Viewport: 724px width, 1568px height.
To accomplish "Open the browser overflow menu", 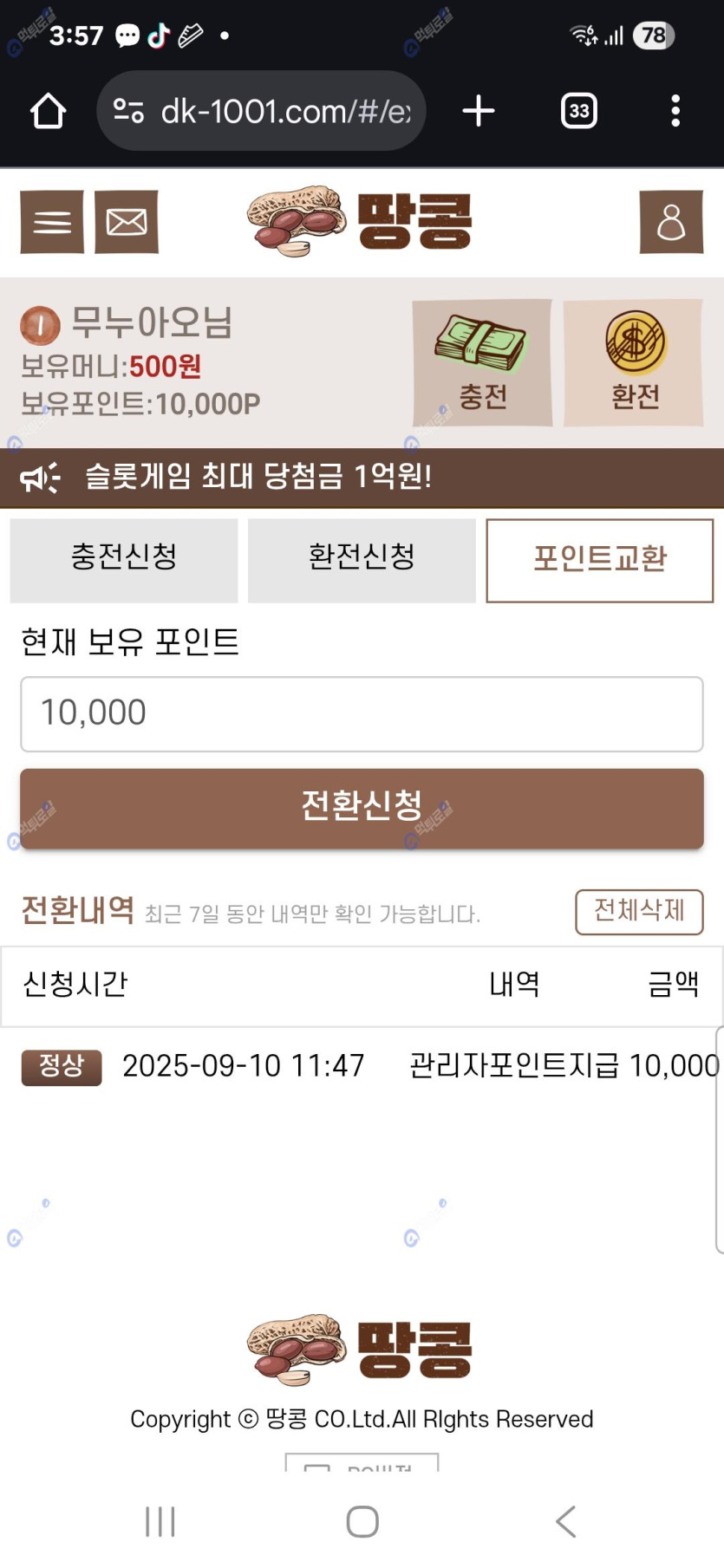I will pos(675,111).
